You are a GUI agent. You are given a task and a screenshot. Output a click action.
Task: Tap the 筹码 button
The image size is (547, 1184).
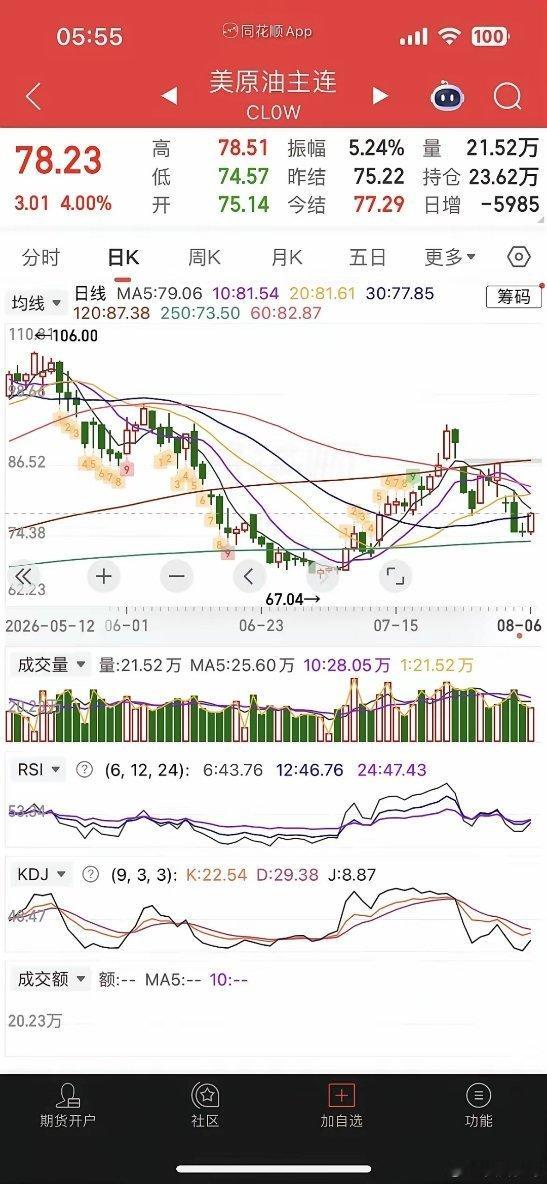(x=514, y=297)
